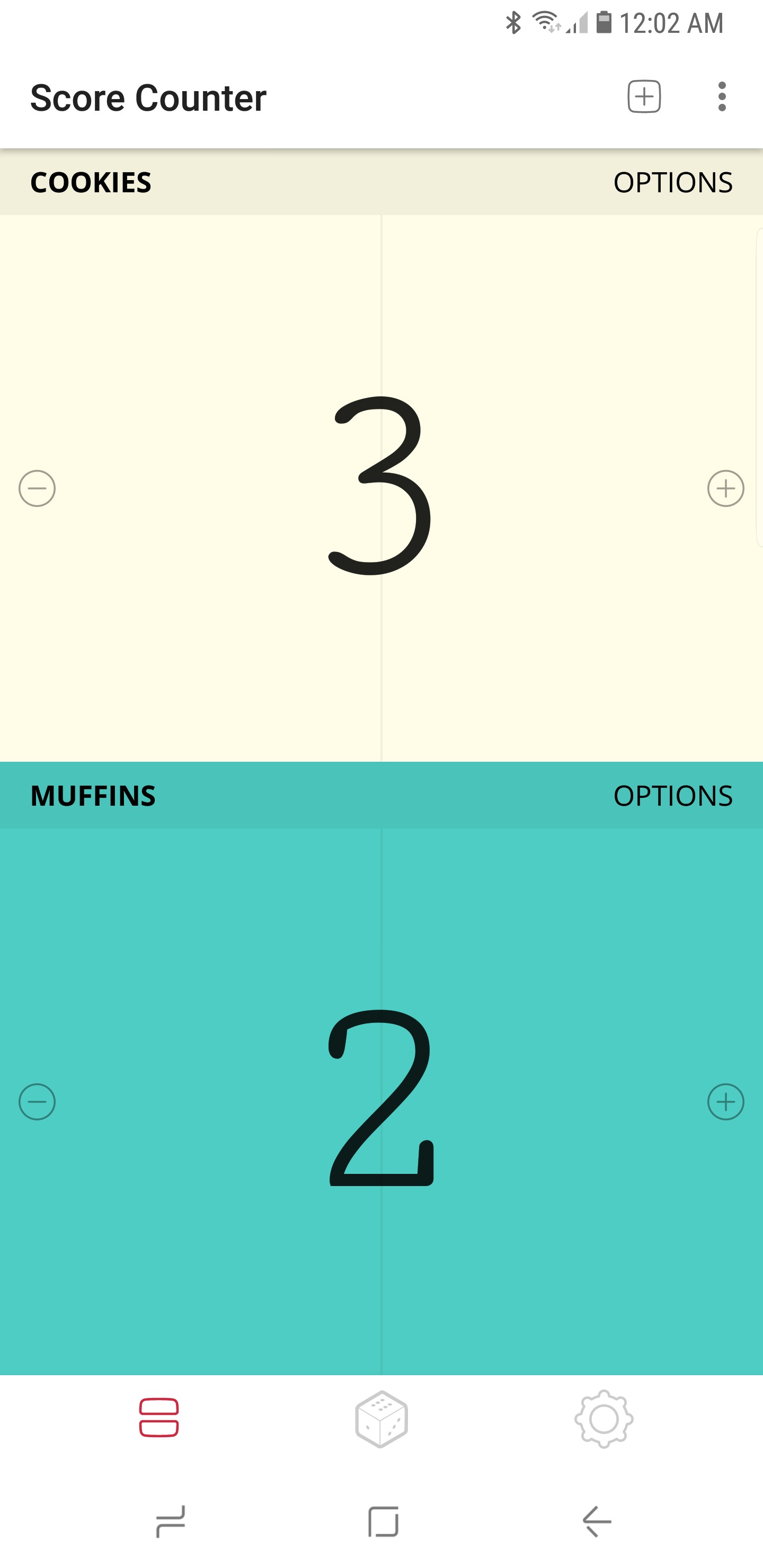Open OPTIONS for Muffins counter
Viewport: 763px width, 1568px height.
[672, 796]
